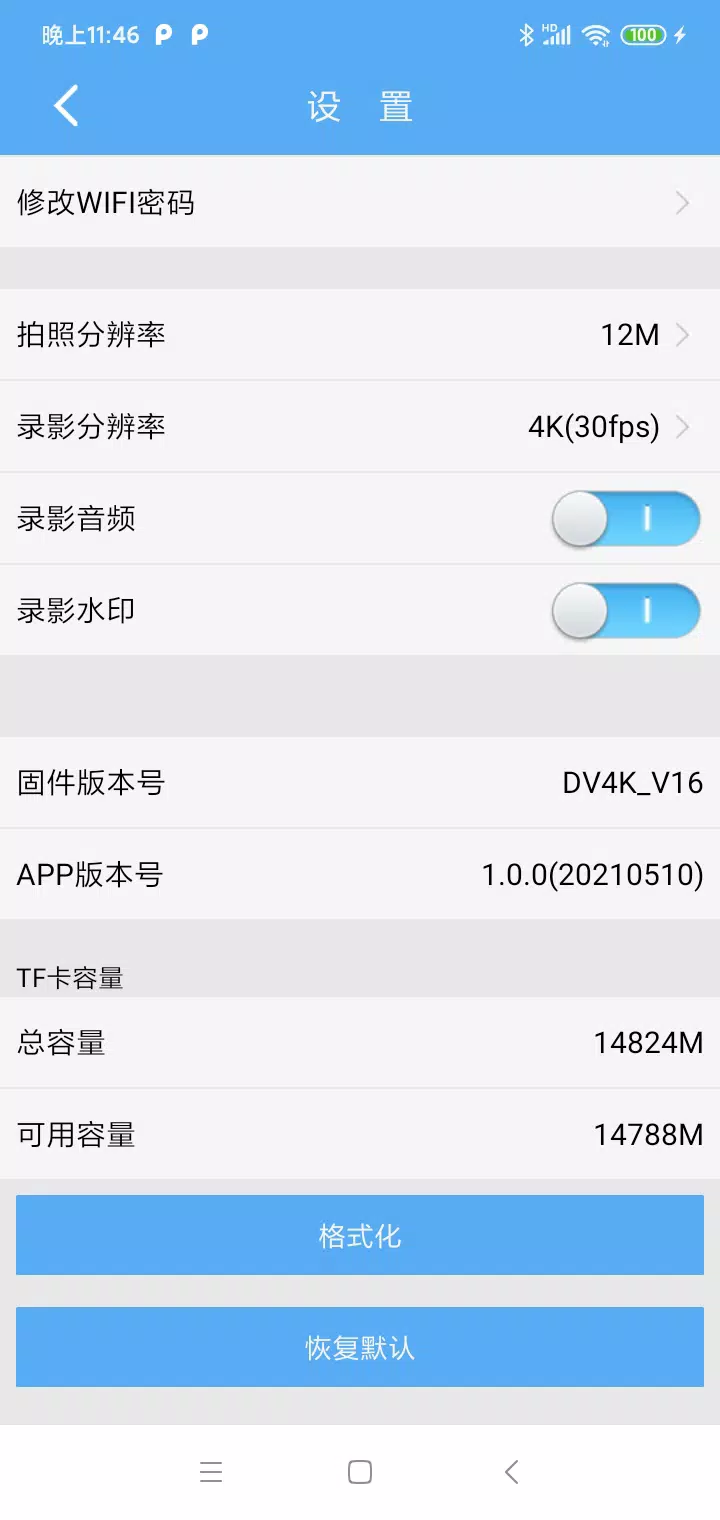
Task: Tap the recents button in the navigation bar
Action: click(211, 1471)
